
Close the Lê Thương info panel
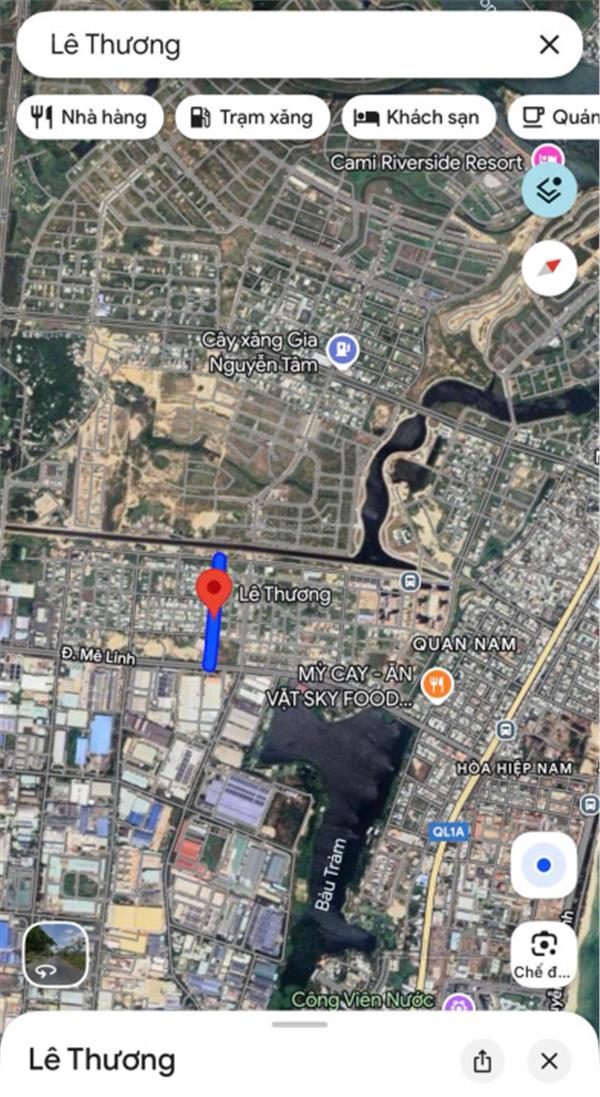coord(549,1061)
